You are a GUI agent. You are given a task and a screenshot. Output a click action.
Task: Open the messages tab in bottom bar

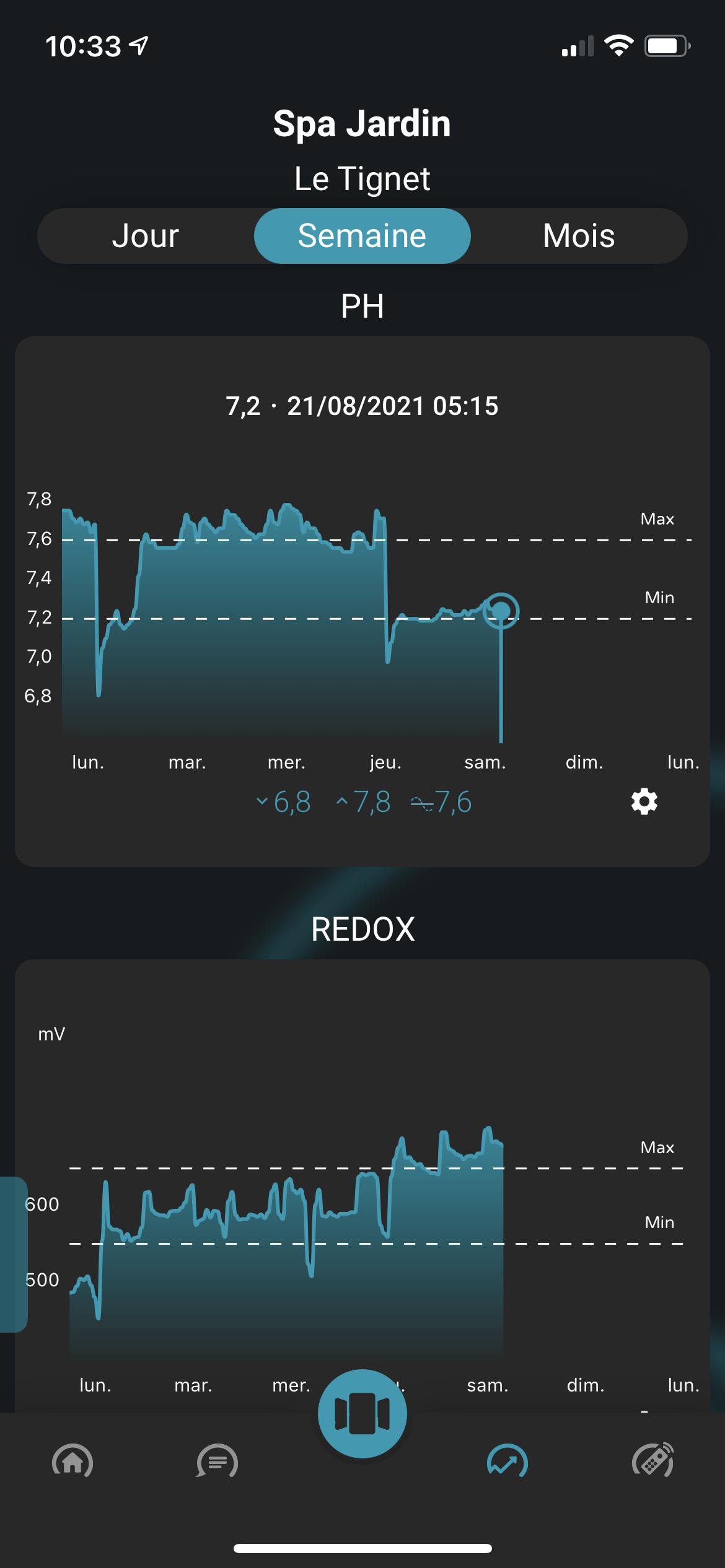tap(217, 1461)
